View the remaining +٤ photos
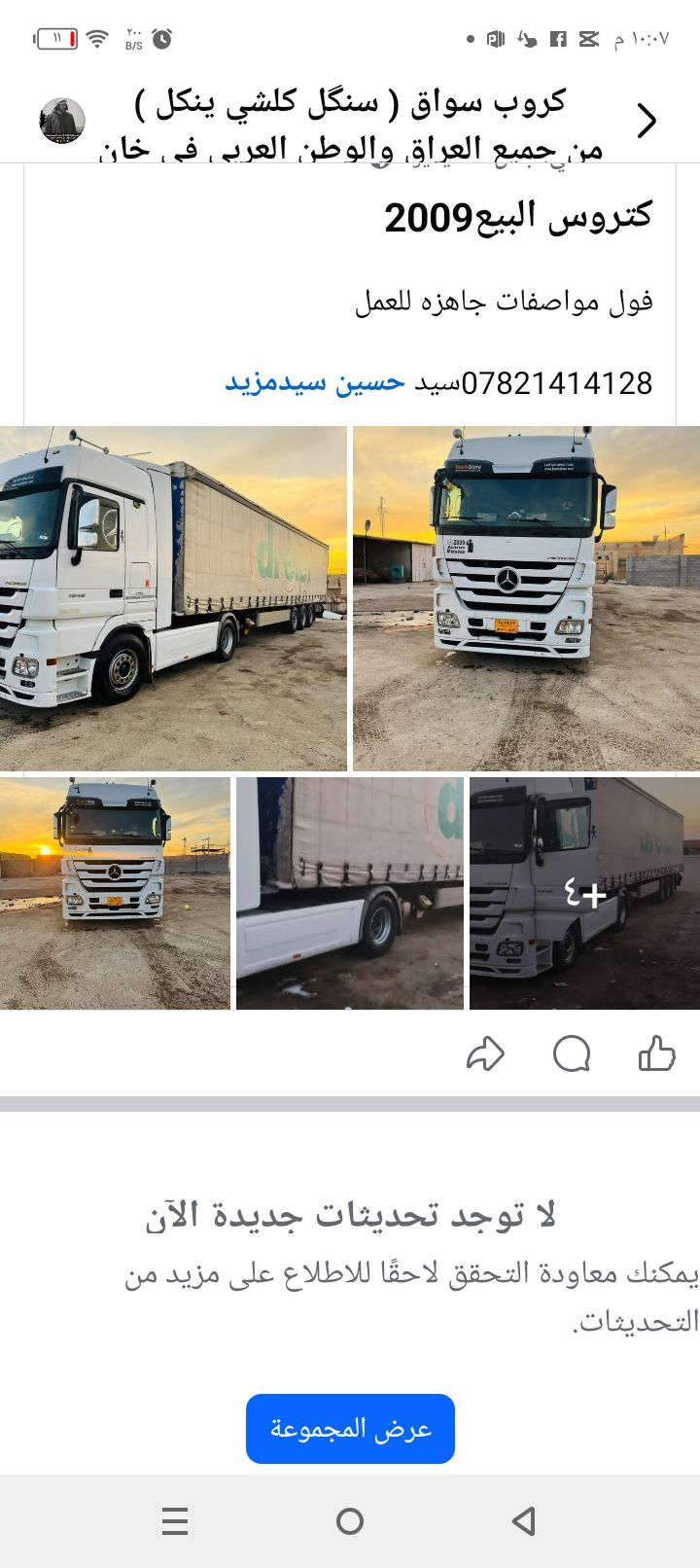700x1568 pixels. (584, 892)
